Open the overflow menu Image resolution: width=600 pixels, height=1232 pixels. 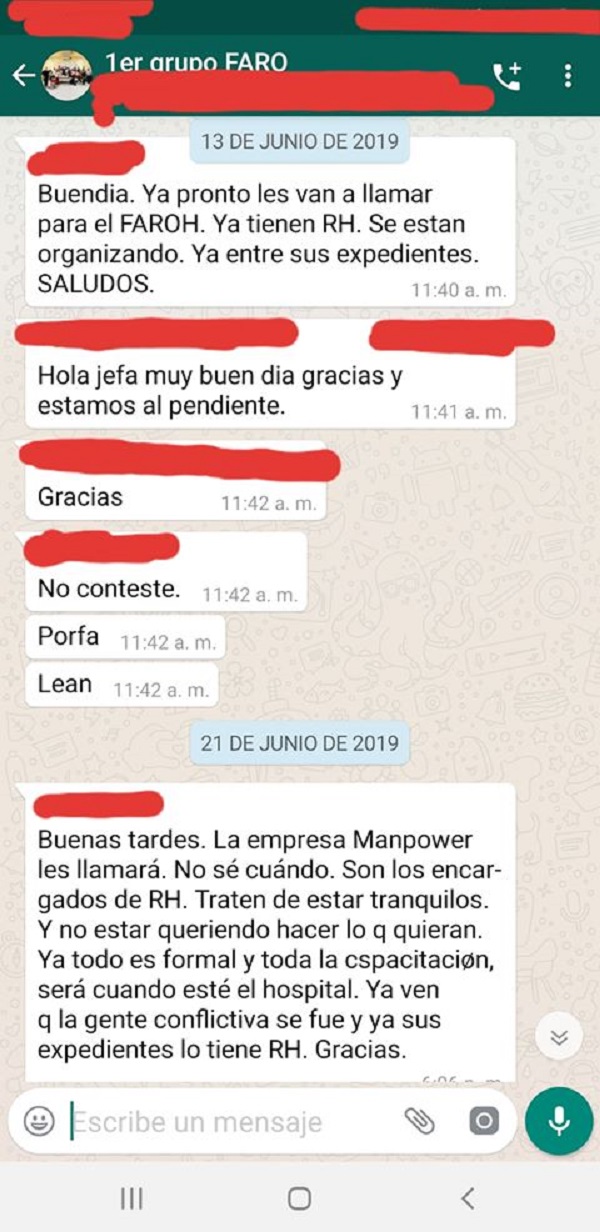tap(568, 76)
